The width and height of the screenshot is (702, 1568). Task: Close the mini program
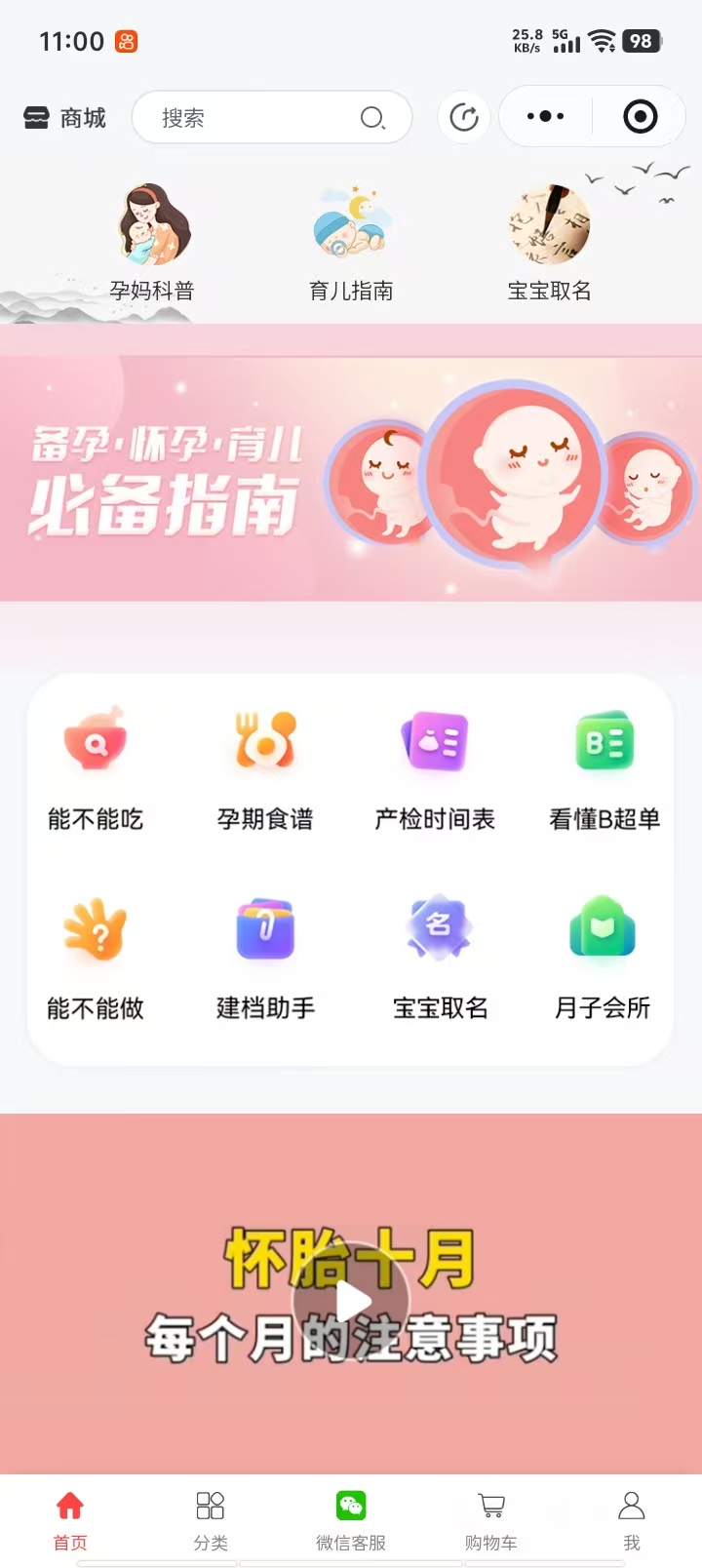coord(640,117)
